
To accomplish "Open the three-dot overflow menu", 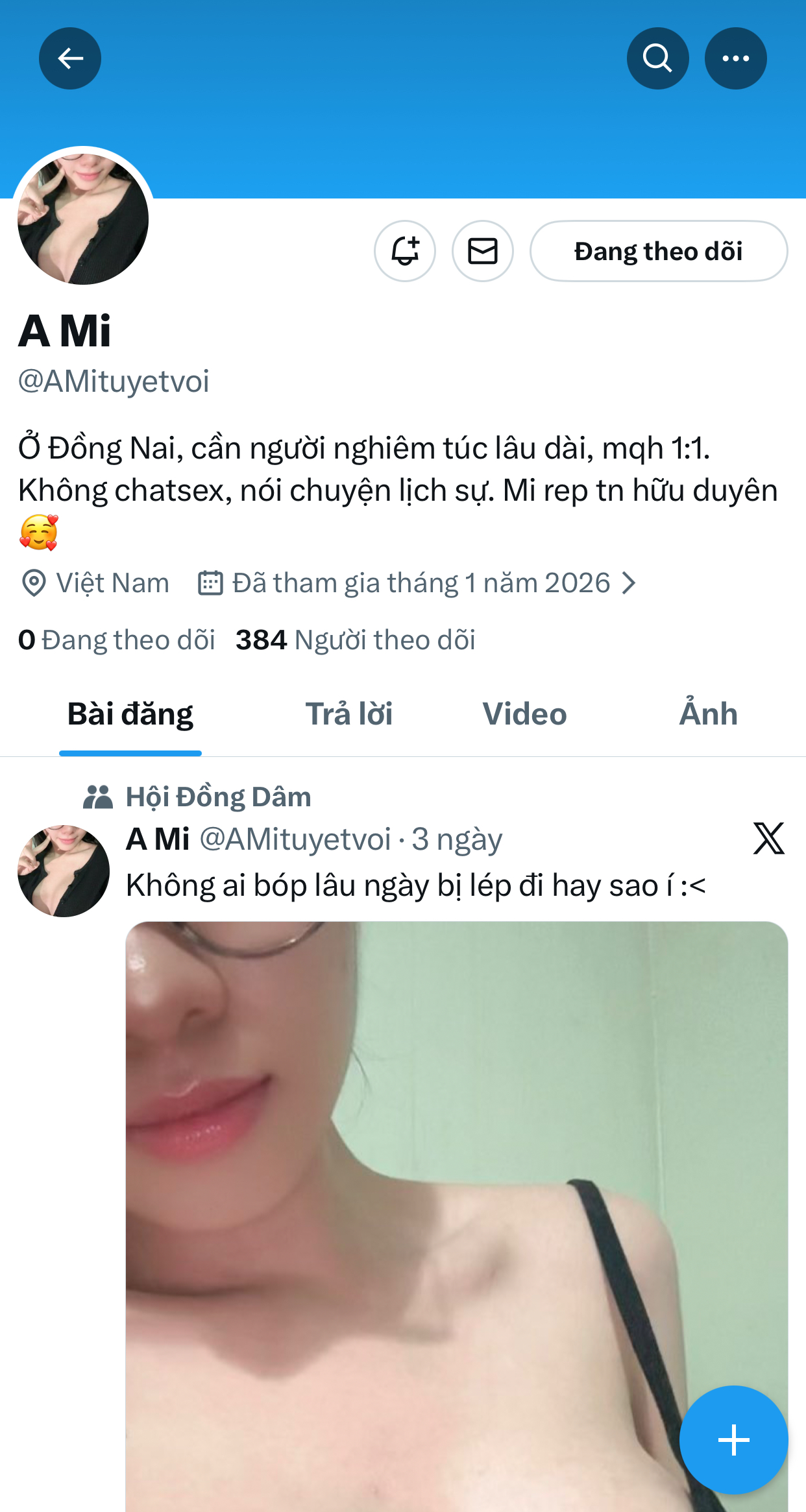I will [735, 58].
